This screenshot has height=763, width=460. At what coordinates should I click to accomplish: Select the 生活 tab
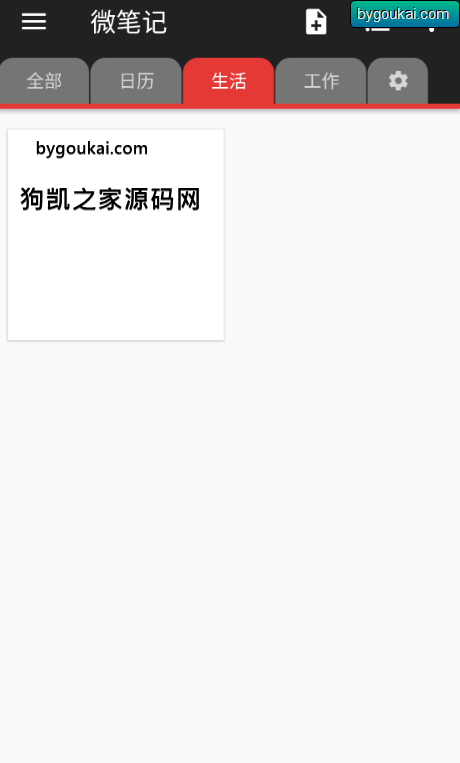point(228,81)
